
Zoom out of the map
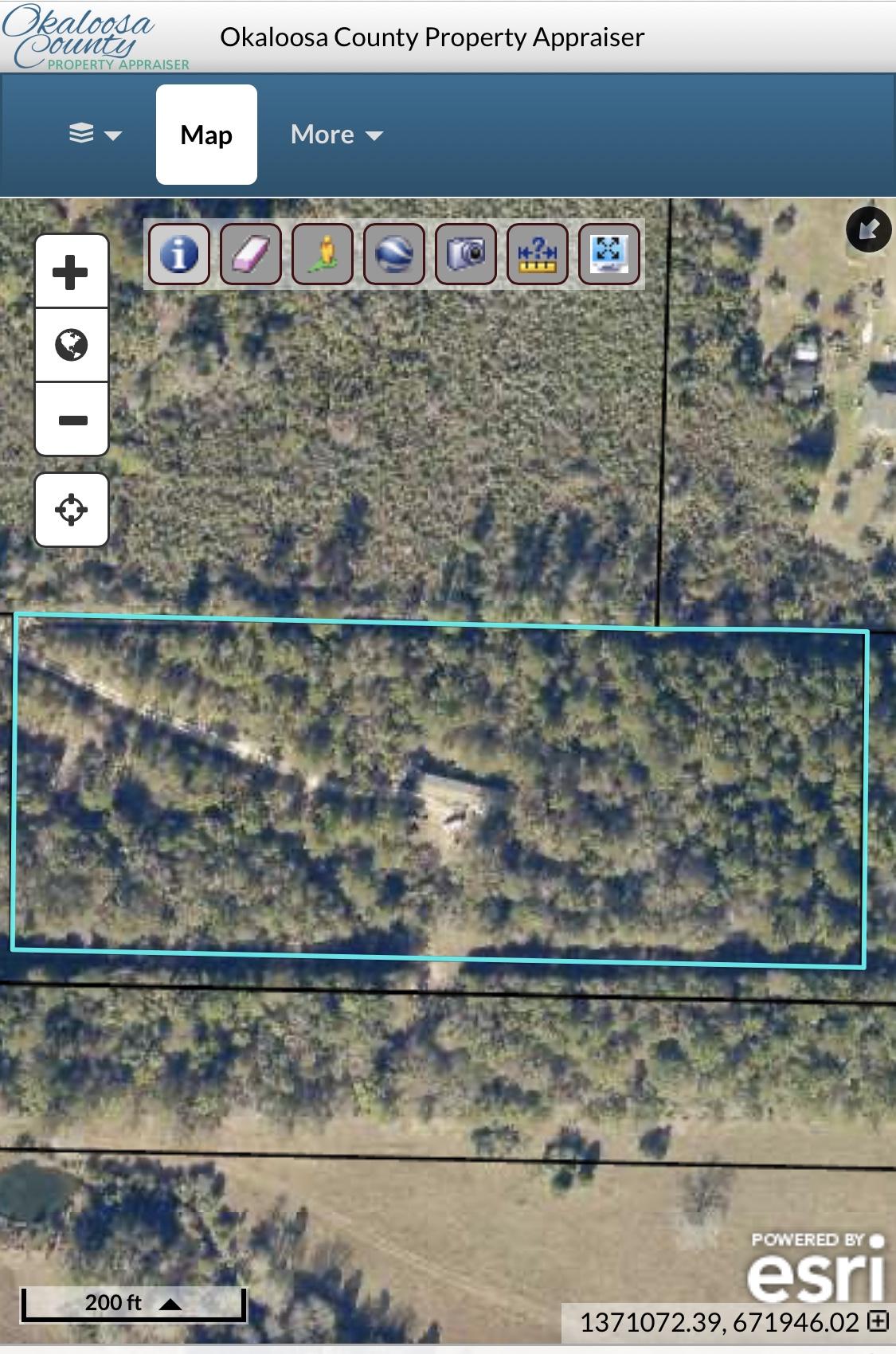pyautogui.click(x=71, y=420)
